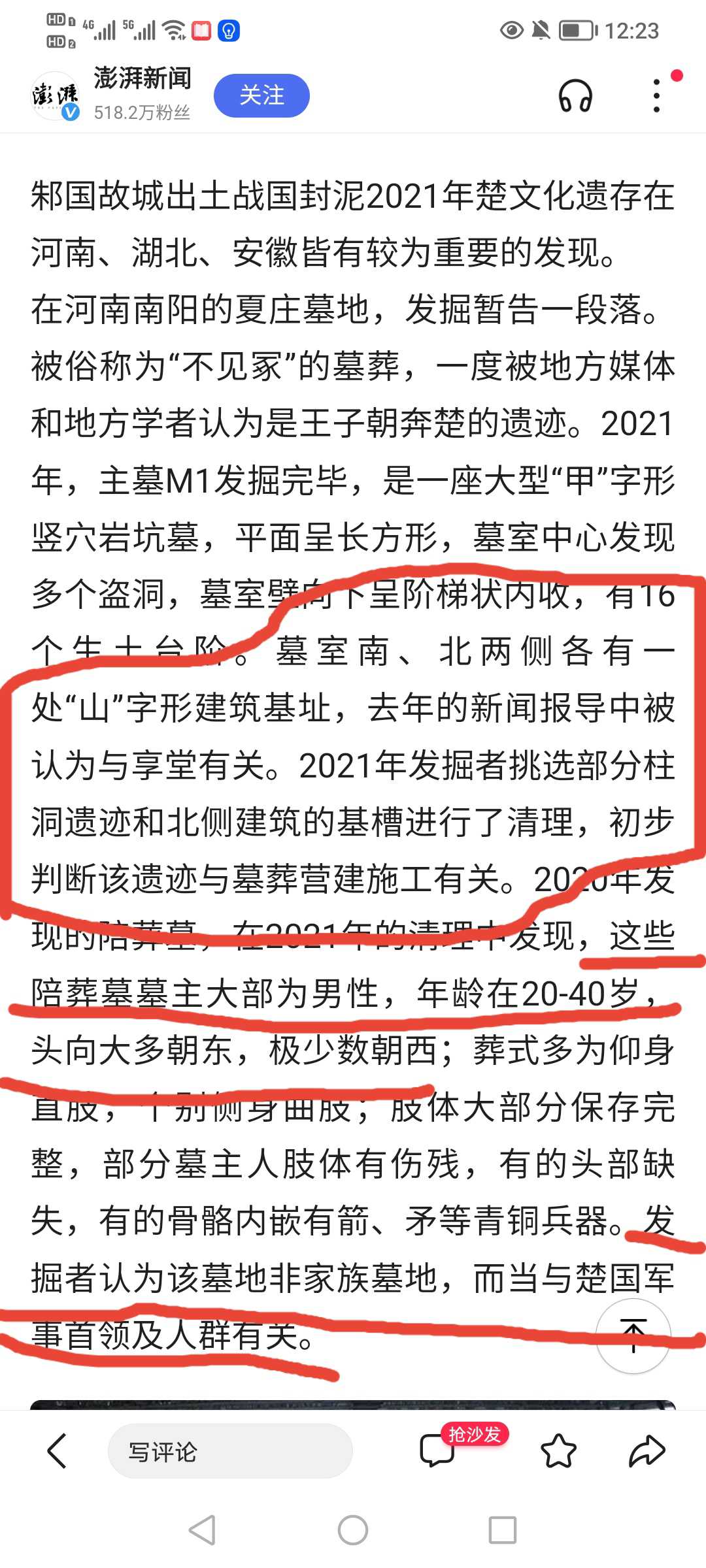Screen dimensions: 706x1568
Task: Follow the 澎湃新闻 account
Action: click(261, 95)
